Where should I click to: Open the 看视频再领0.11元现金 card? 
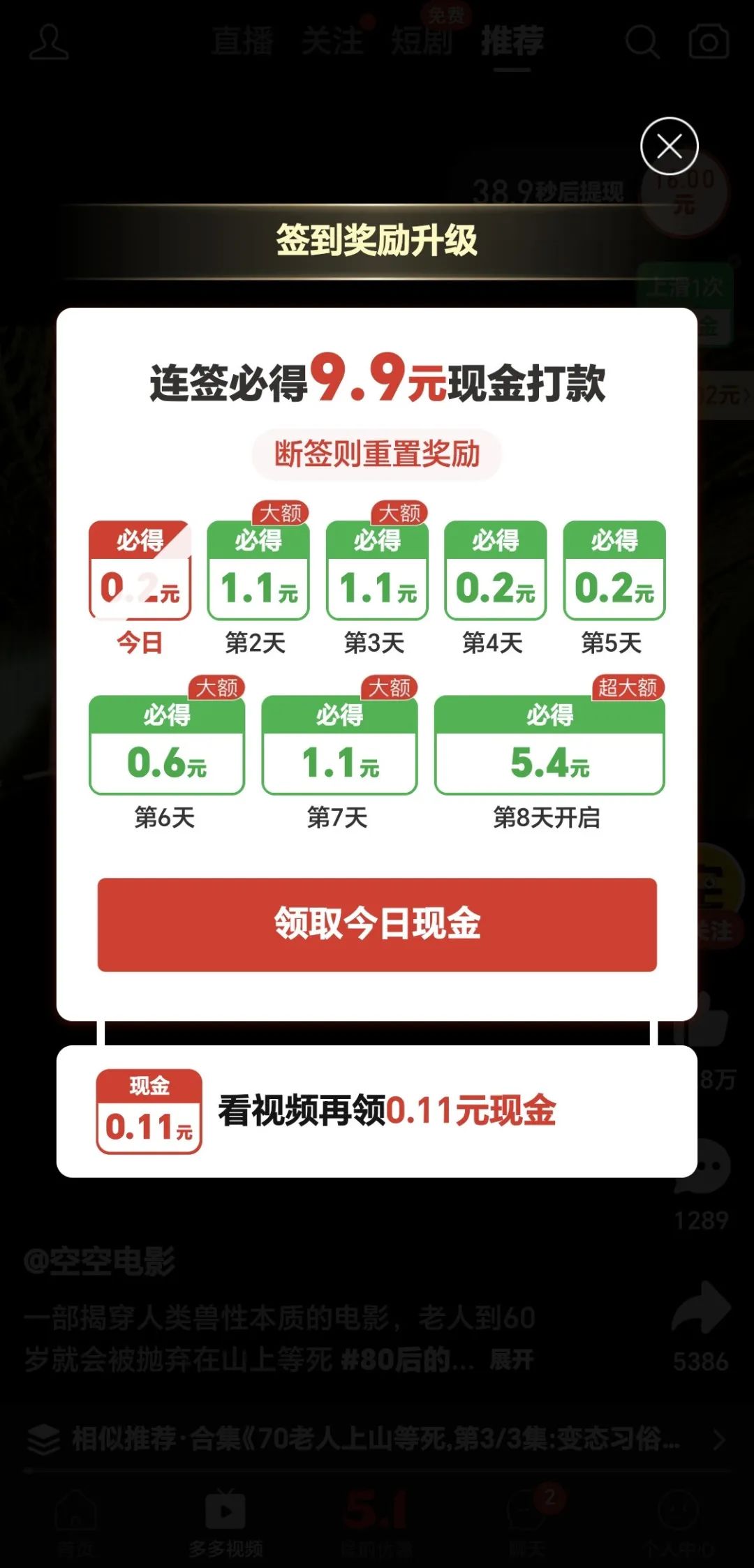377,1111
